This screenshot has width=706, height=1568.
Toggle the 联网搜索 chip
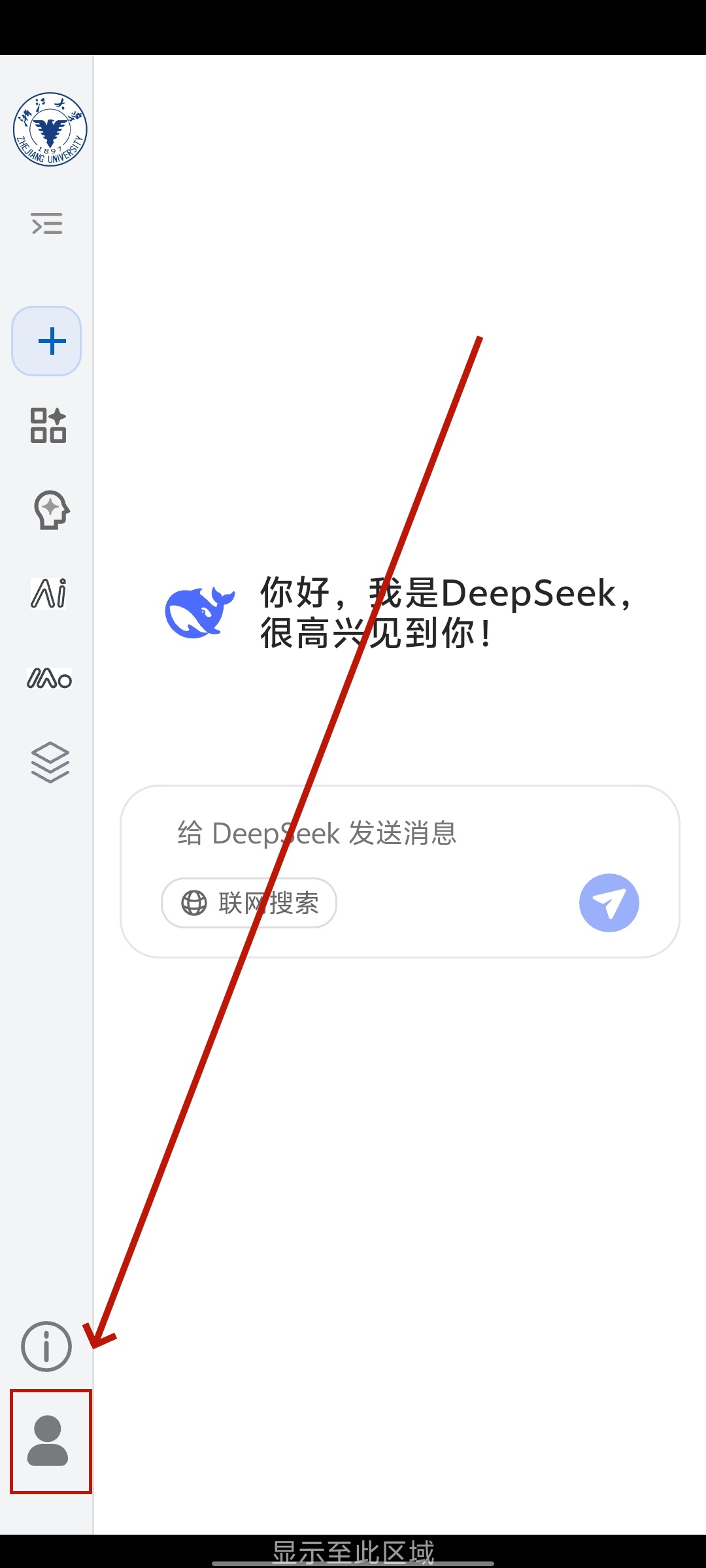(249, 903)
